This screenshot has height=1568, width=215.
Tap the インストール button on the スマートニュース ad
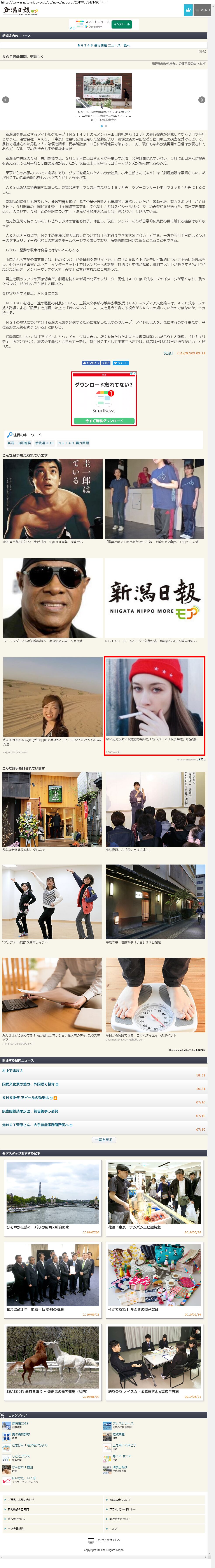coord(121,24)
